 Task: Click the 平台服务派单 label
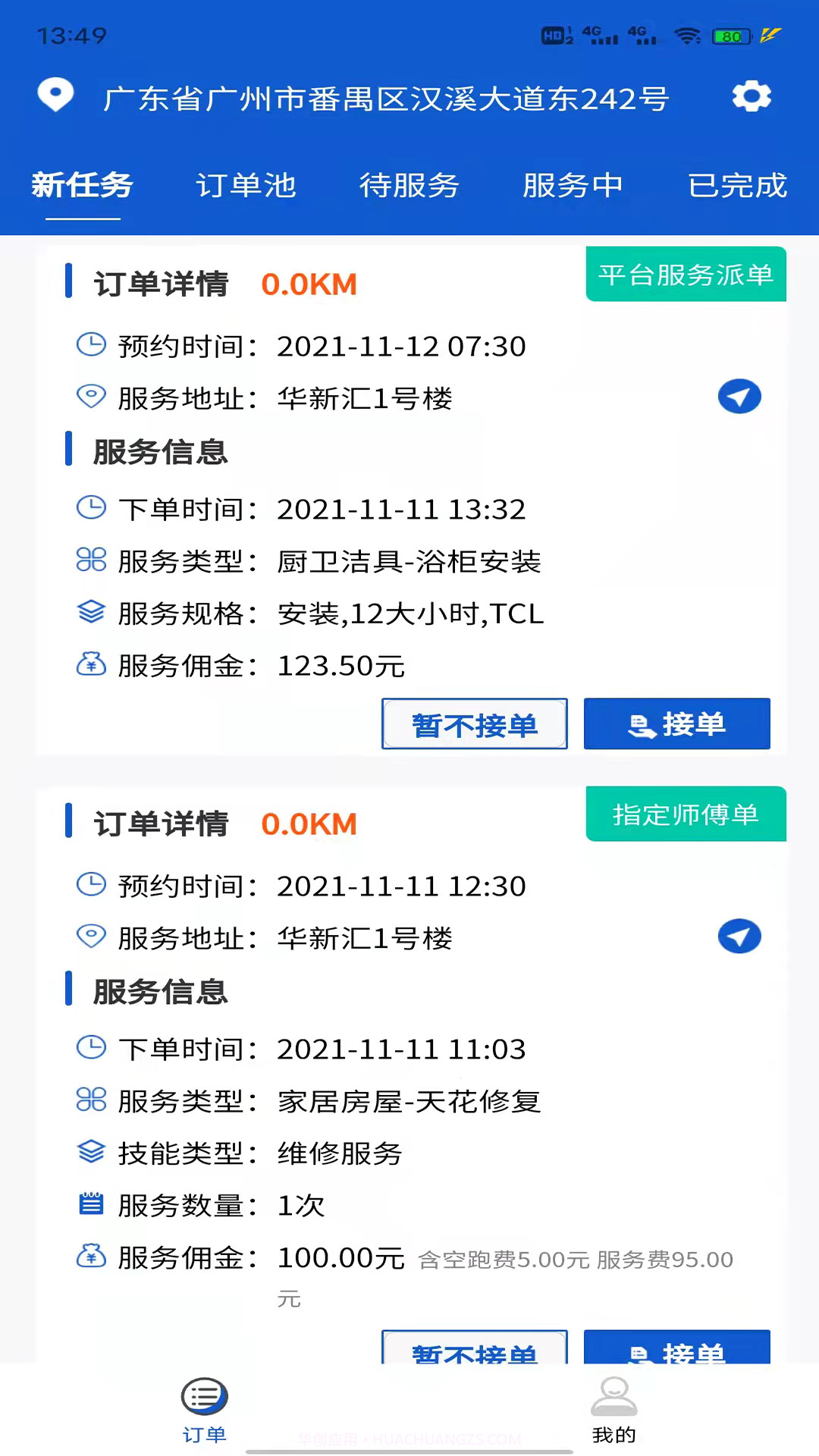coord(686,275)
